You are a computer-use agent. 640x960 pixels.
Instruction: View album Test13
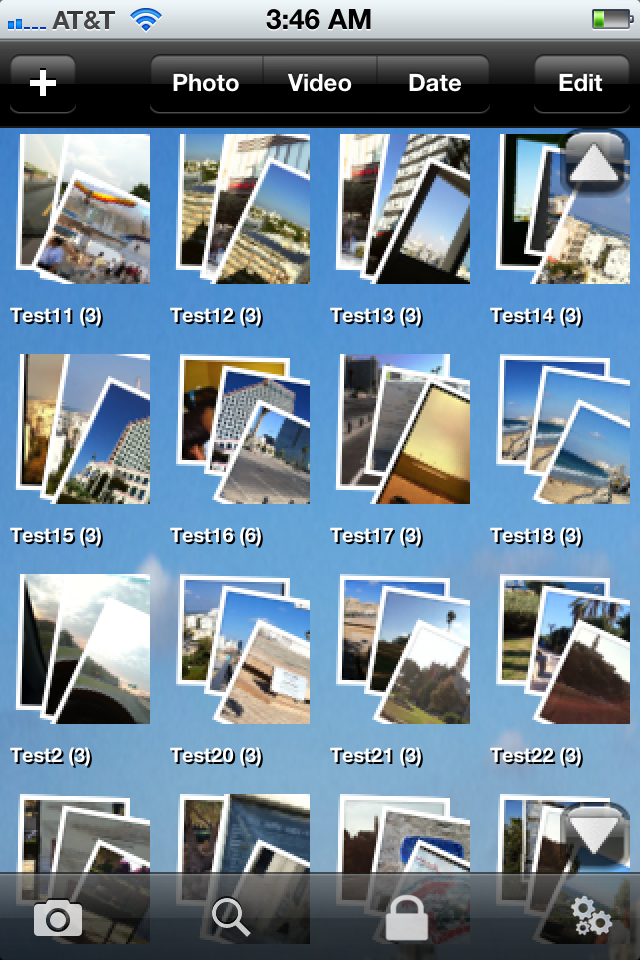[404, 210]
